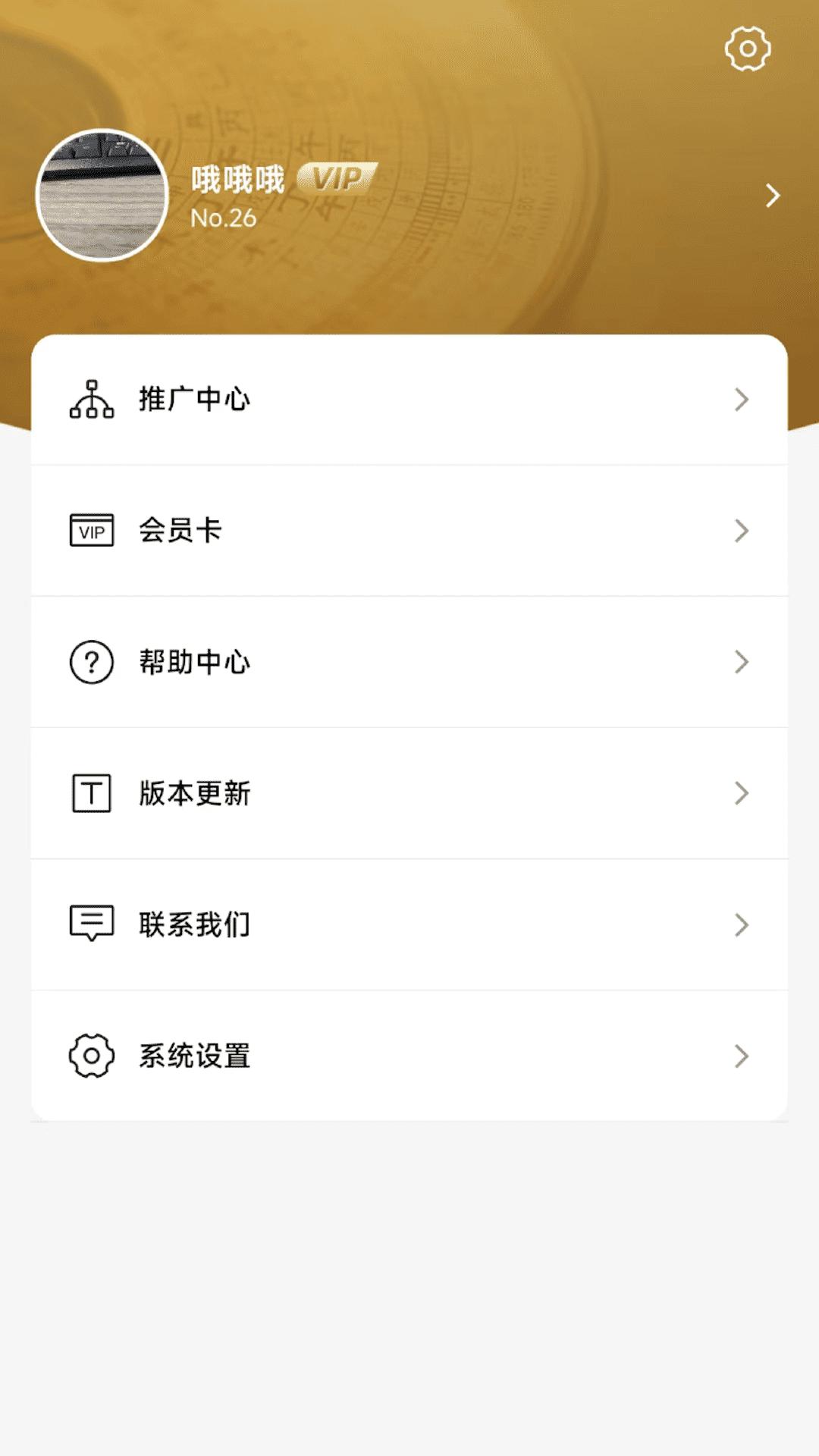Click the username 哦哦哦
819x1456 pixels.
238,178
